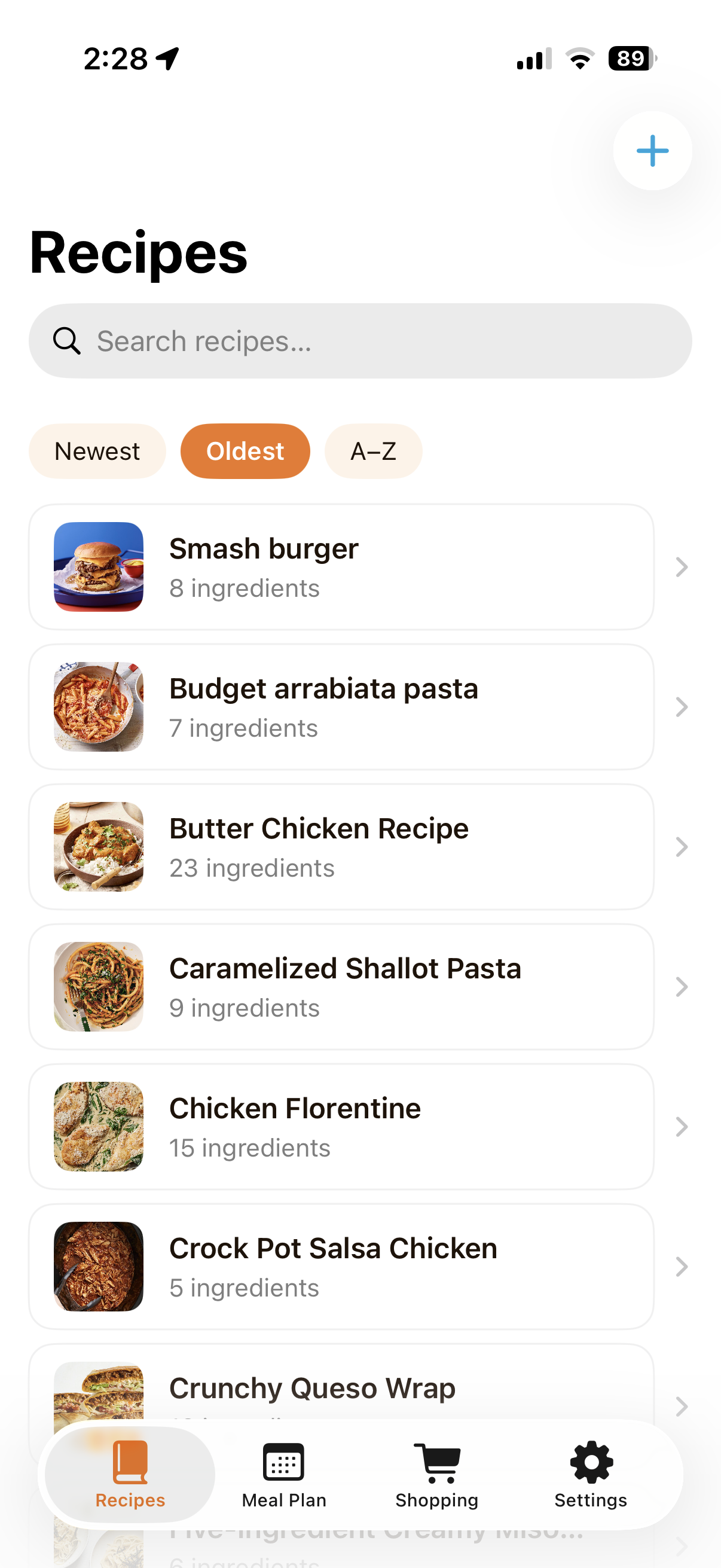Open Chicken Florentine via its chevron

point(681,1127)
